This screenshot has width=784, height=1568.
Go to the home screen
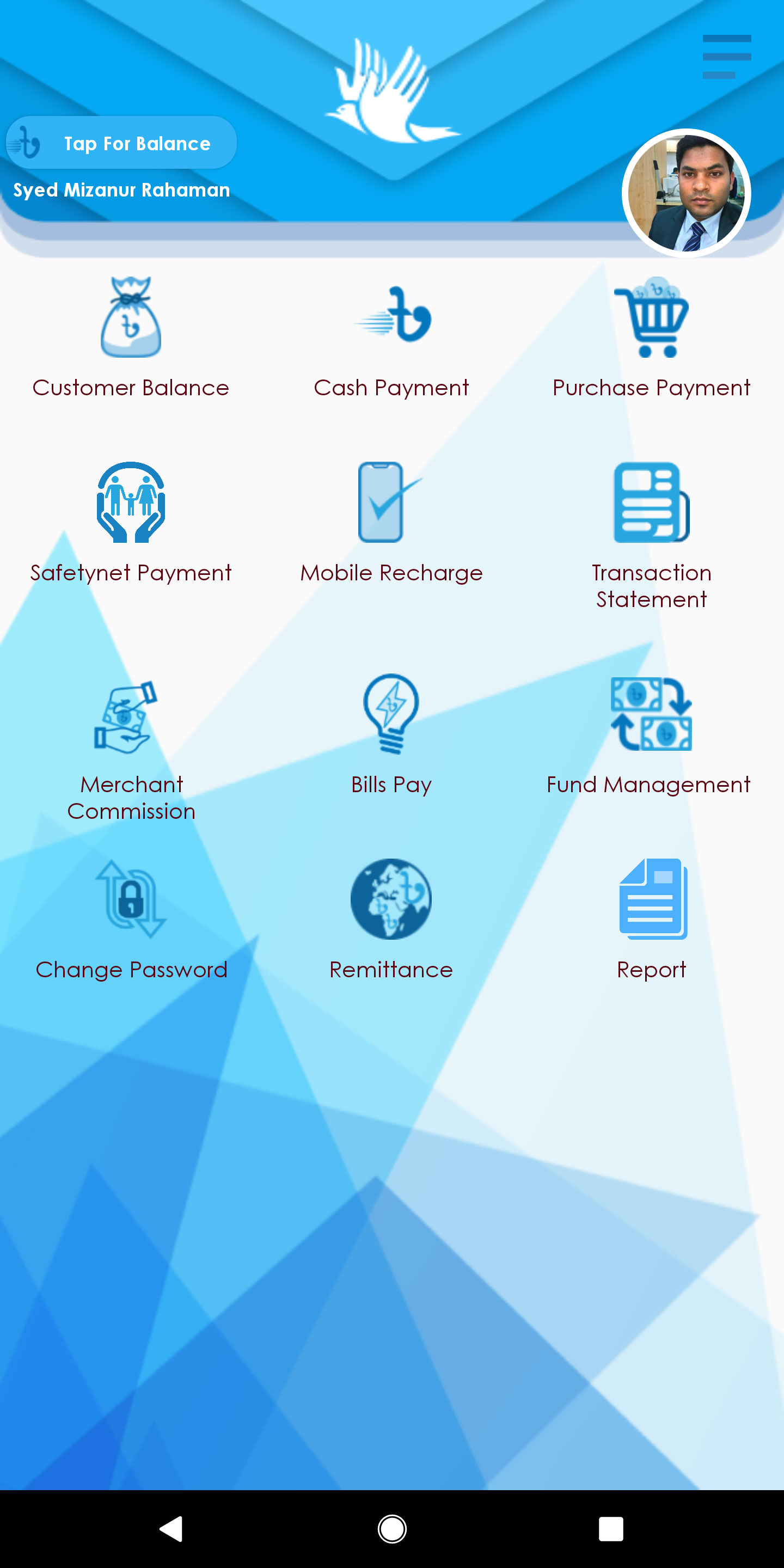click(392, 1528)
